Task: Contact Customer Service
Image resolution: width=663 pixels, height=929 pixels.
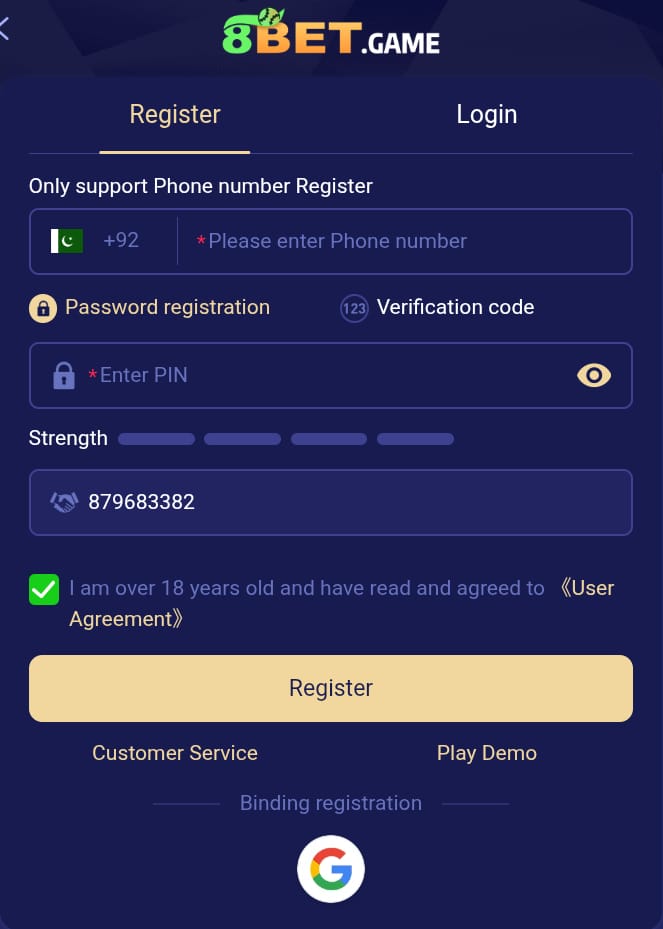Action: pos(175,753)
